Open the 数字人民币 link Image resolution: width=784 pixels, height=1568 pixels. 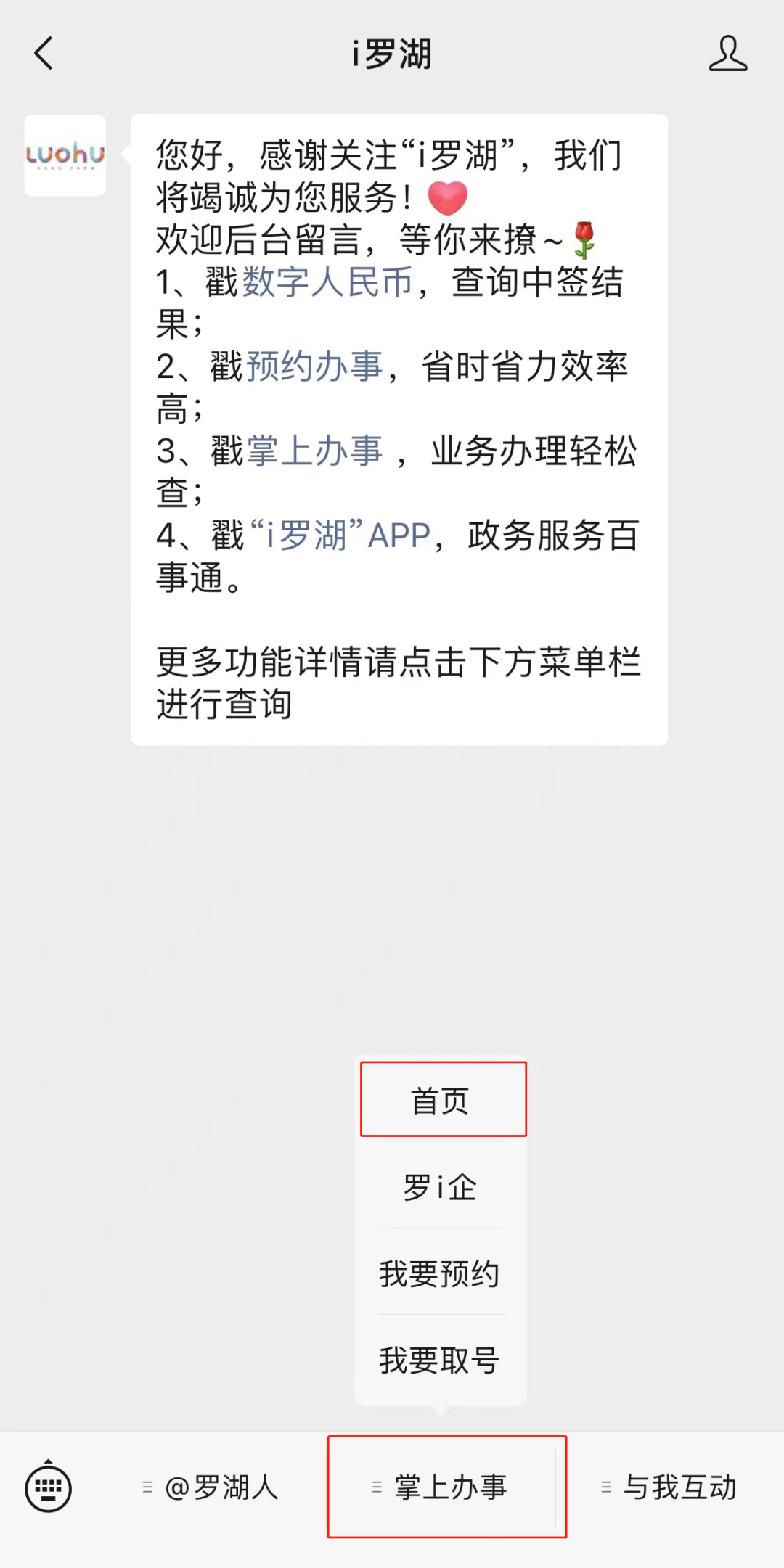(x=327, y=282)
